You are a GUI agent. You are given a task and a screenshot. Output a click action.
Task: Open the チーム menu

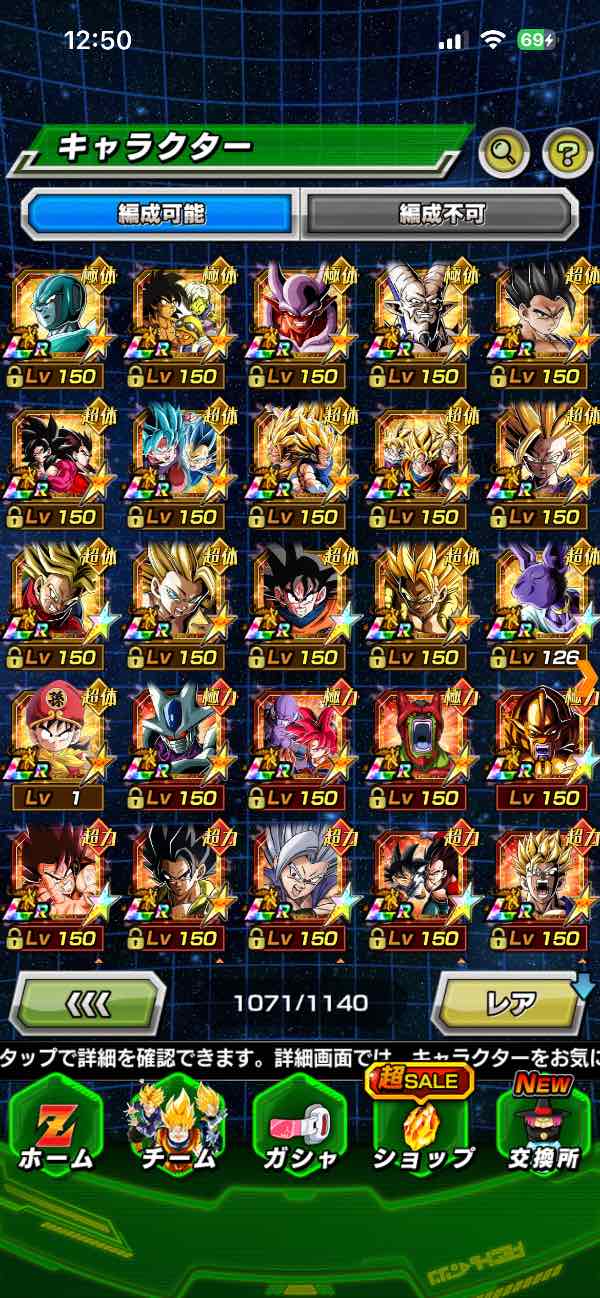pos(177,1128)
